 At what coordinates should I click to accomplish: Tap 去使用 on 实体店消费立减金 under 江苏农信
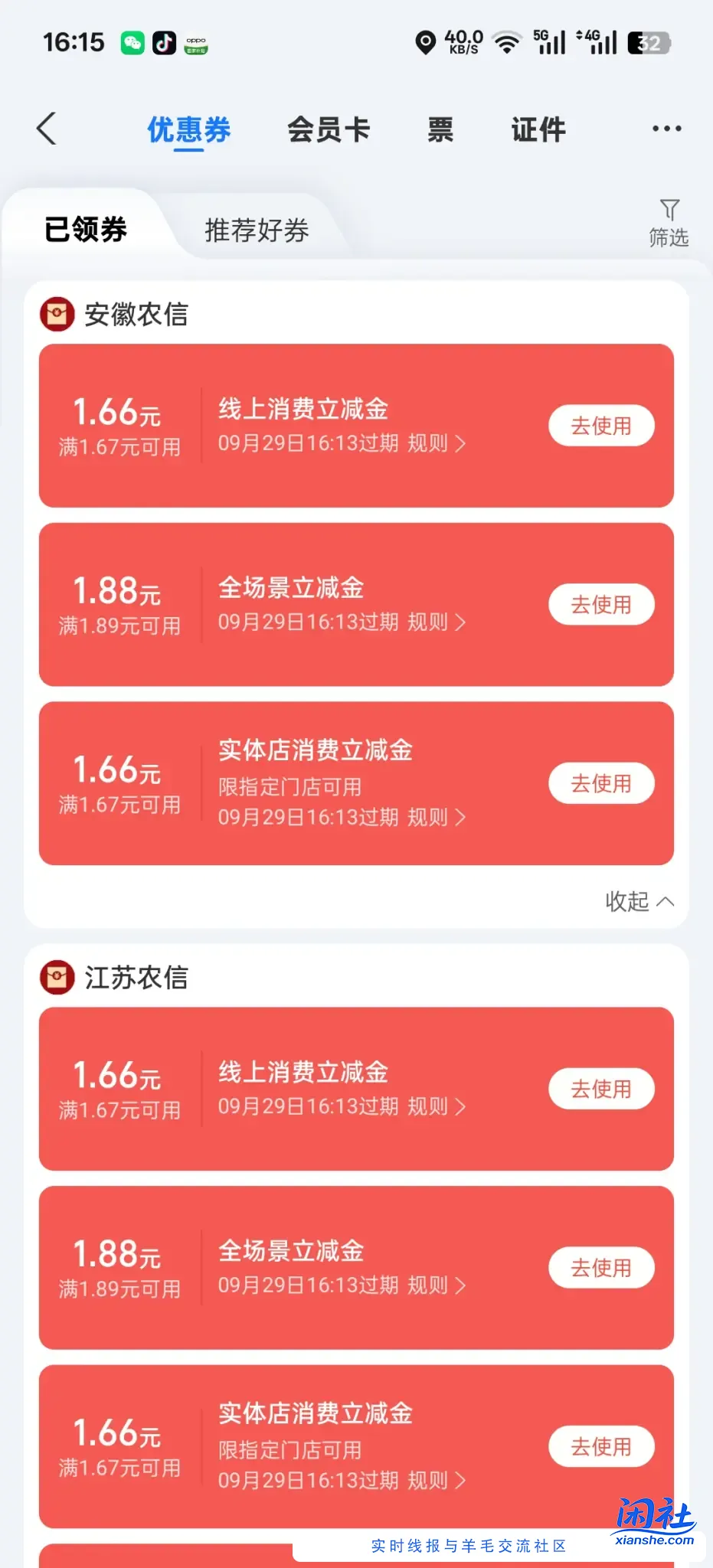point(601,1446)
